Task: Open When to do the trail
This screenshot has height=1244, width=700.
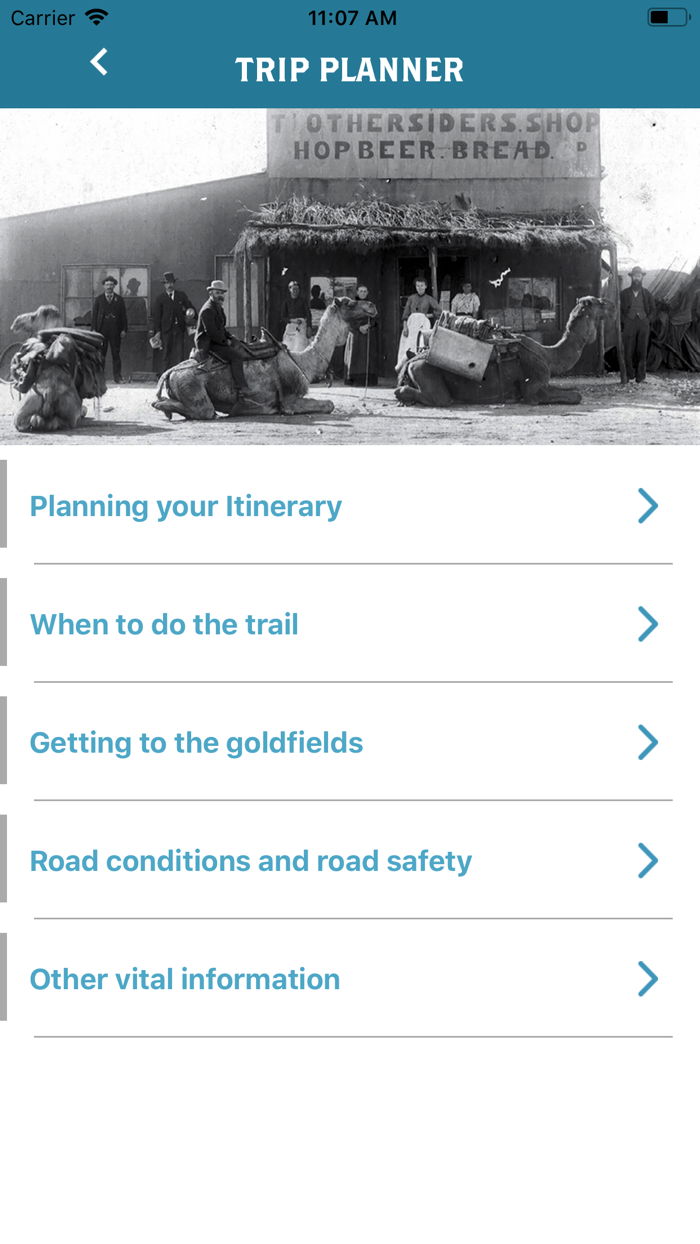Action: click(350, 624)
